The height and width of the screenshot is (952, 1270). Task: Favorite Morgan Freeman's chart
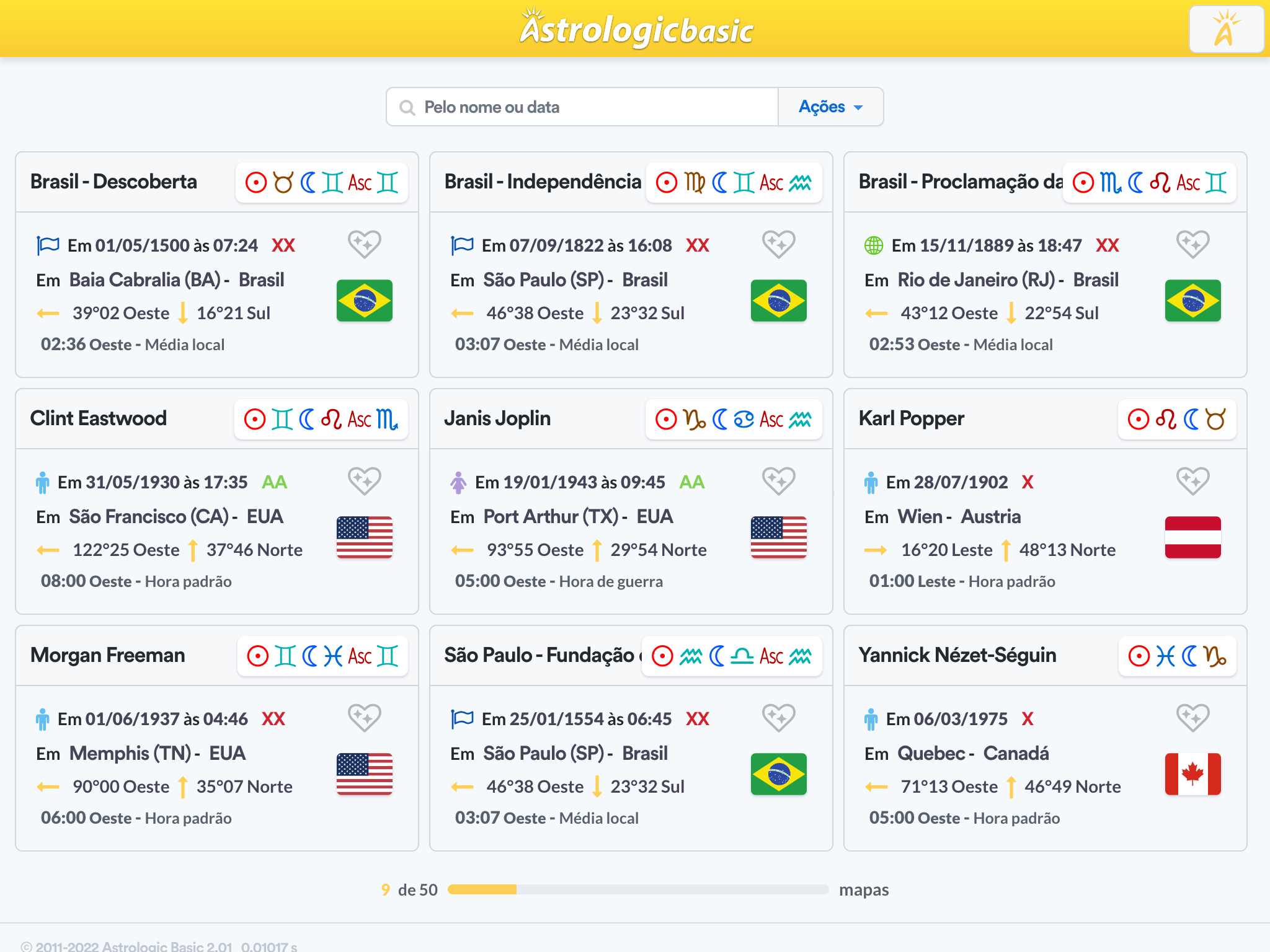[x=364, y=718]
